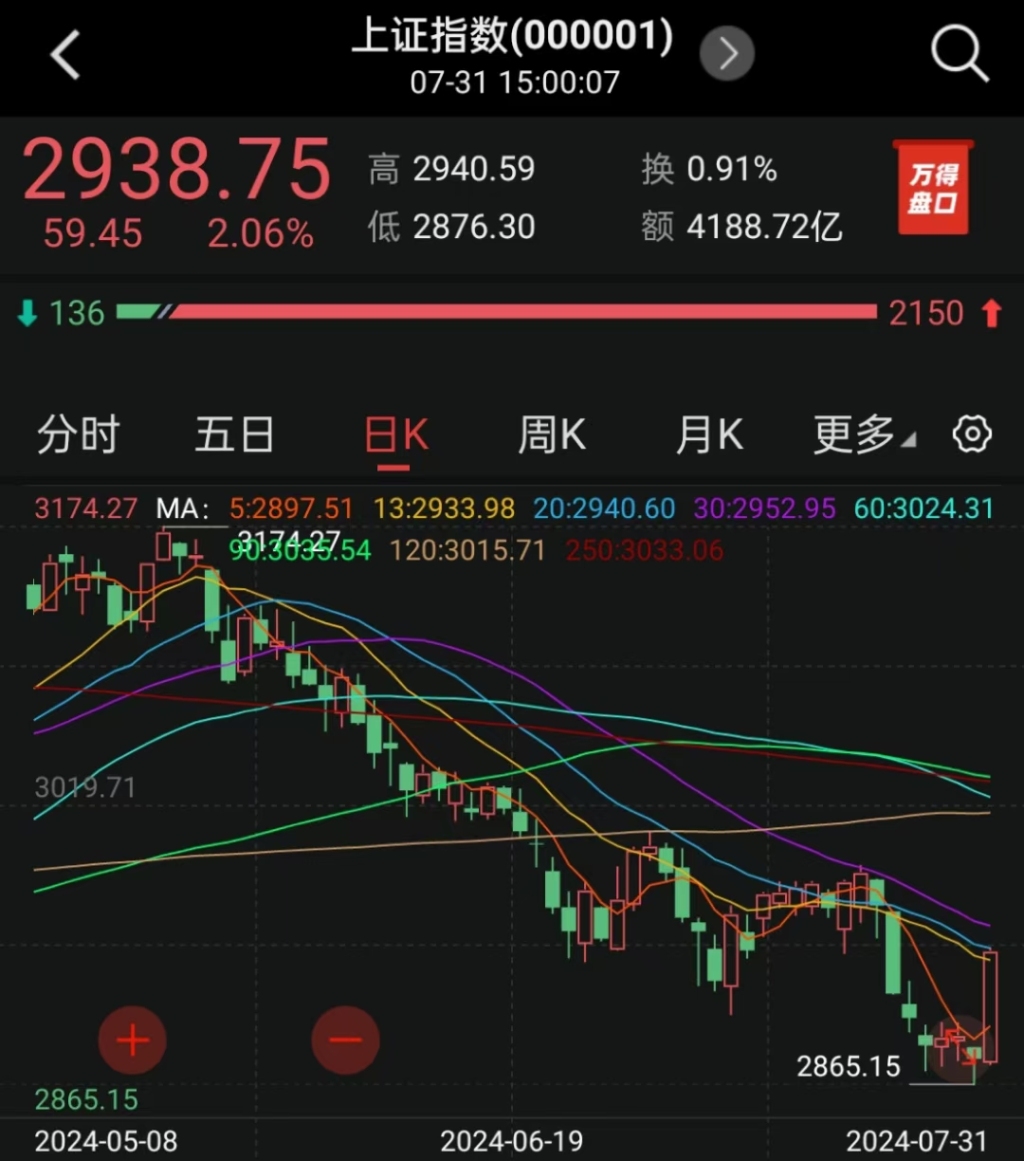Open the chart settings gear
Viewport: 1024px width, 1161px height.
(x=972, y=435)
